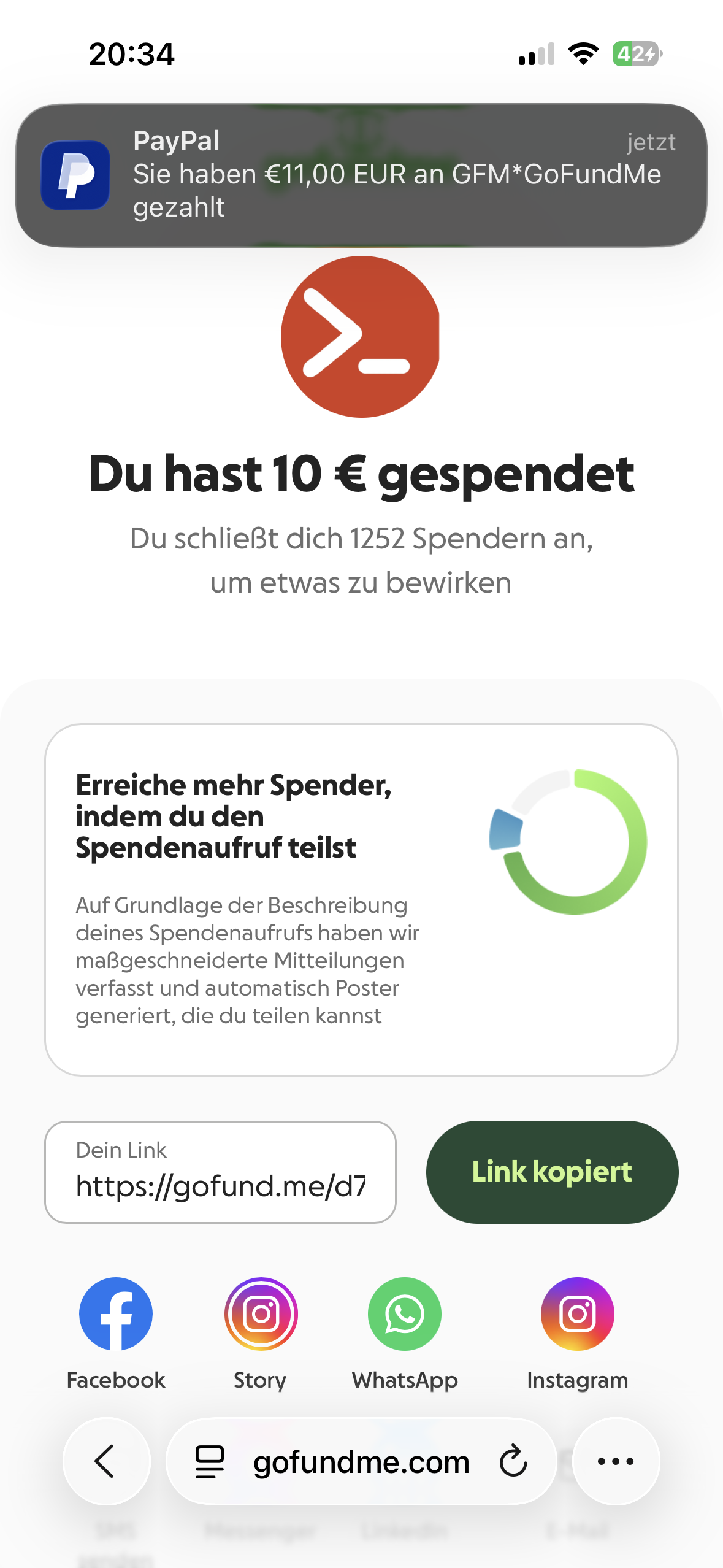This screenshot has width=723, height=1568.
Task: Share to Instagram Story
Action: (261, 1314)
